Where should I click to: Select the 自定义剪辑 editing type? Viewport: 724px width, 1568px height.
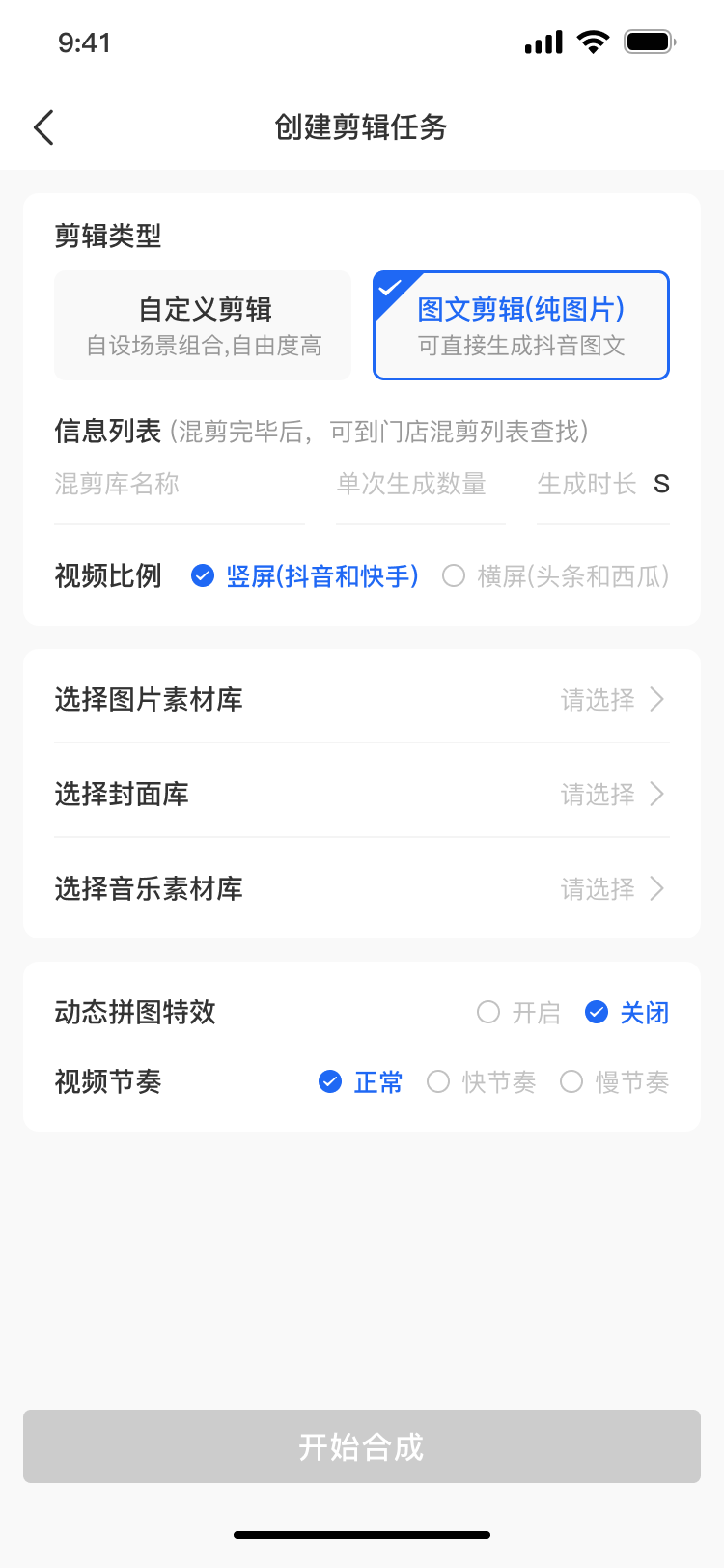click(203, 325)
